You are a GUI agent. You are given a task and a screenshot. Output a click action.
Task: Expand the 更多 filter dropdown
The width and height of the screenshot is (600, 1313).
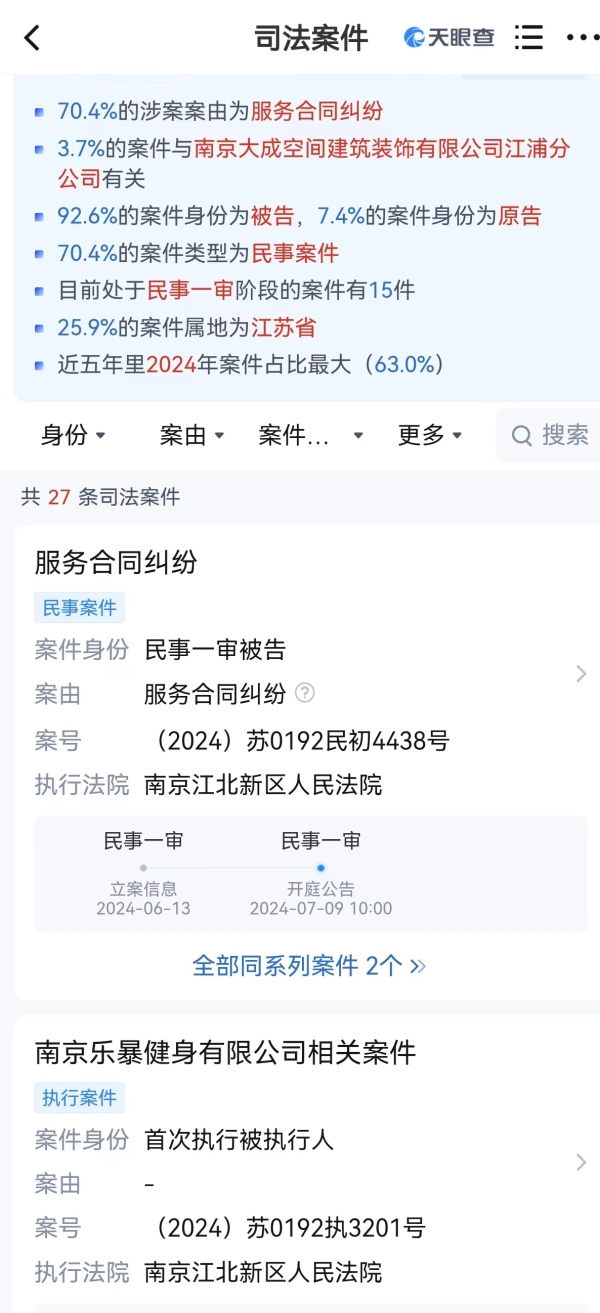coord(430,435)
